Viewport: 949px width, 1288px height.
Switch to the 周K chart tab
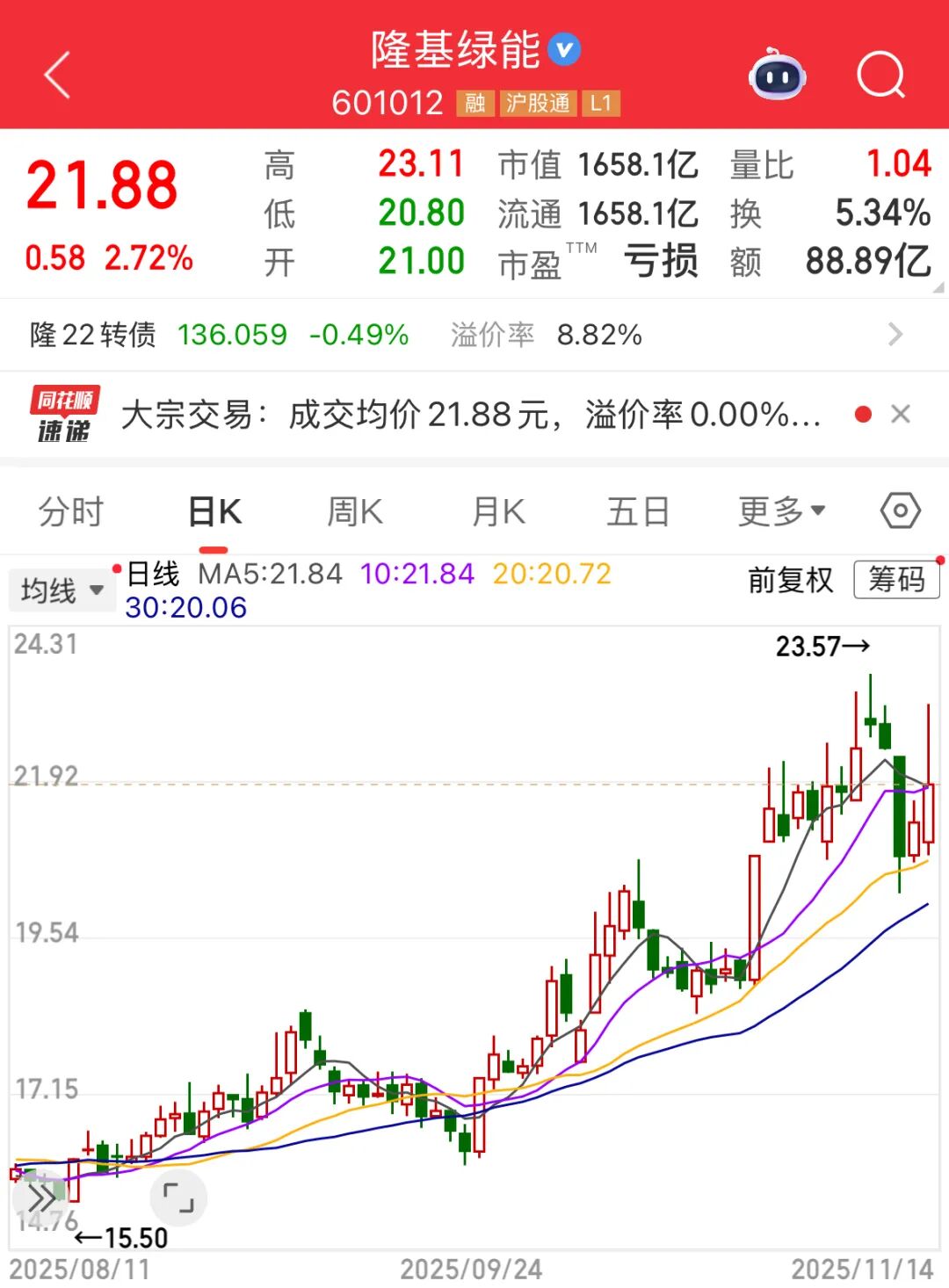(355, 511)
